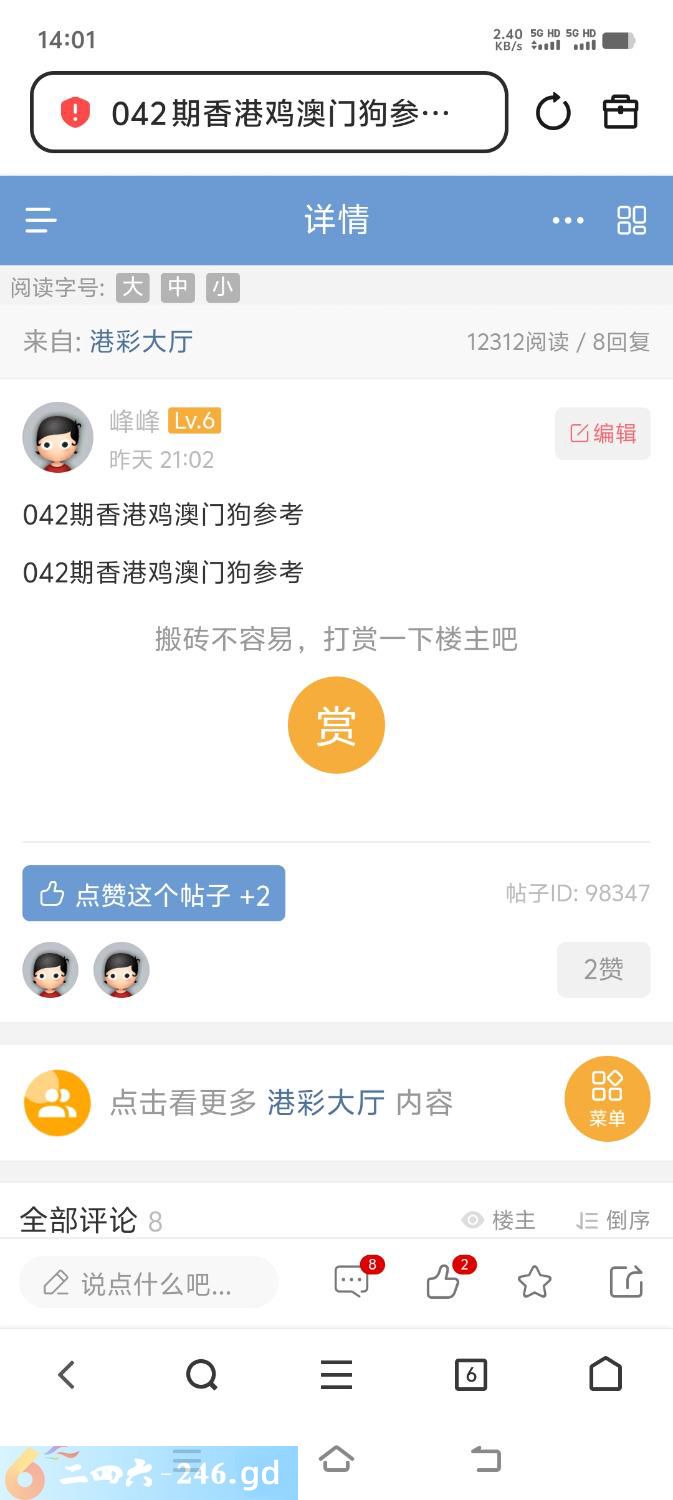Open the three-dot overflow menu
The image size is (673, 1500).
tap(567, 220)
